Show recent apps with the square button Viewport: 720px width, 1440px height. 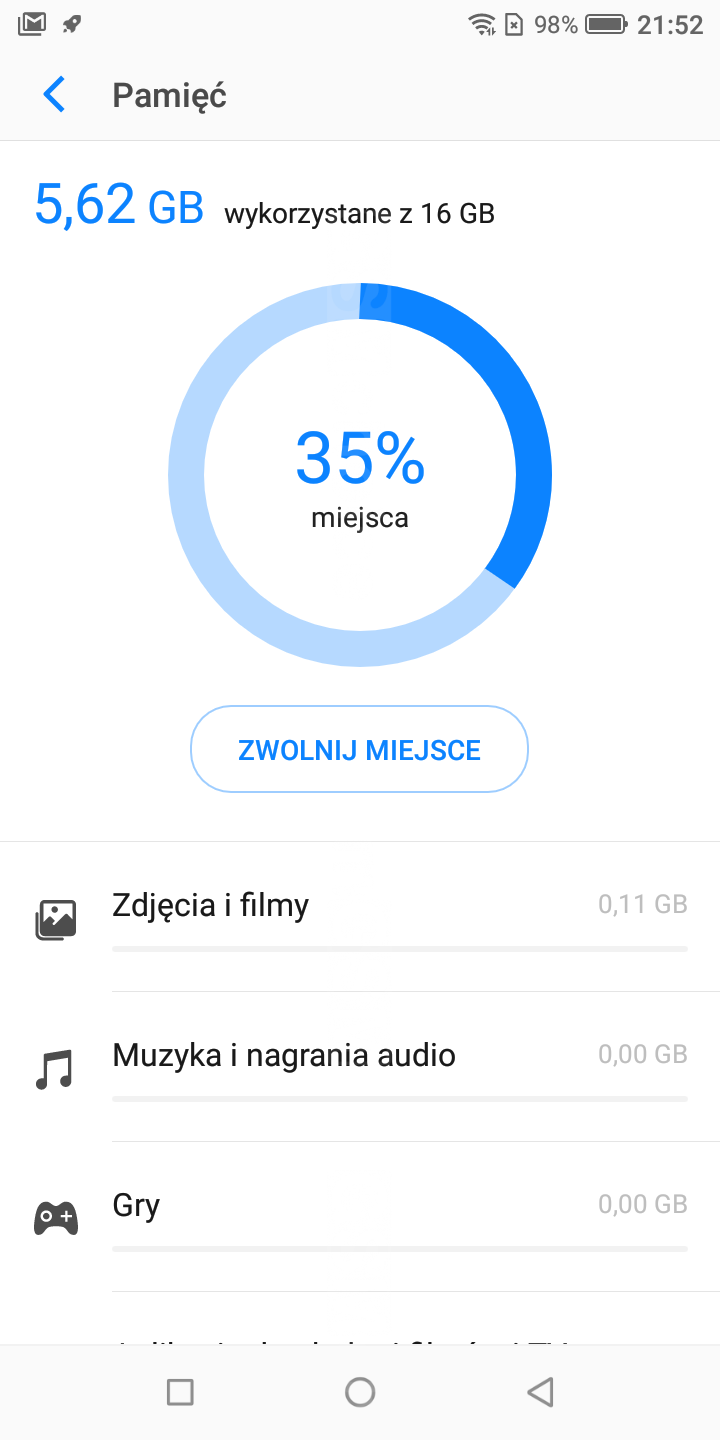(180, 1391)
